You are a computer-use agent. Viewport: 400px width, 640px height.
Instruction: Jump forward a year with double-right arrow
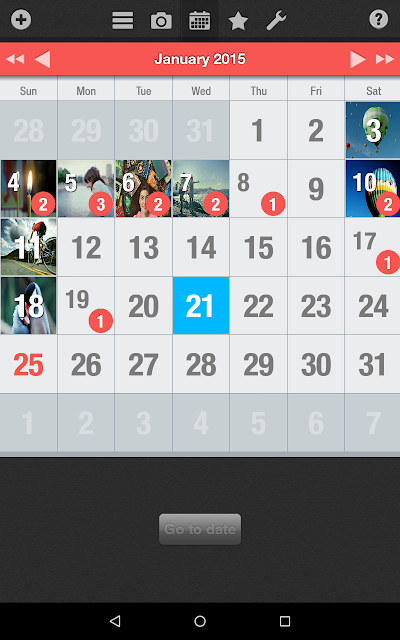[385, 59]
